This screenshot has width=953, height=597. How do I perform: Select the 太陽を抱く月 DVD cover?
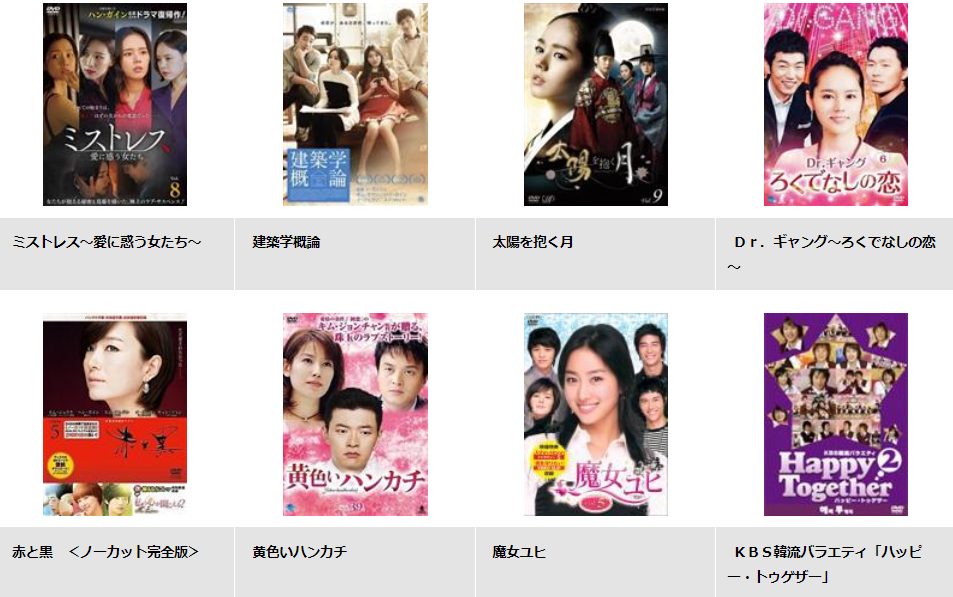pos(596,105)
